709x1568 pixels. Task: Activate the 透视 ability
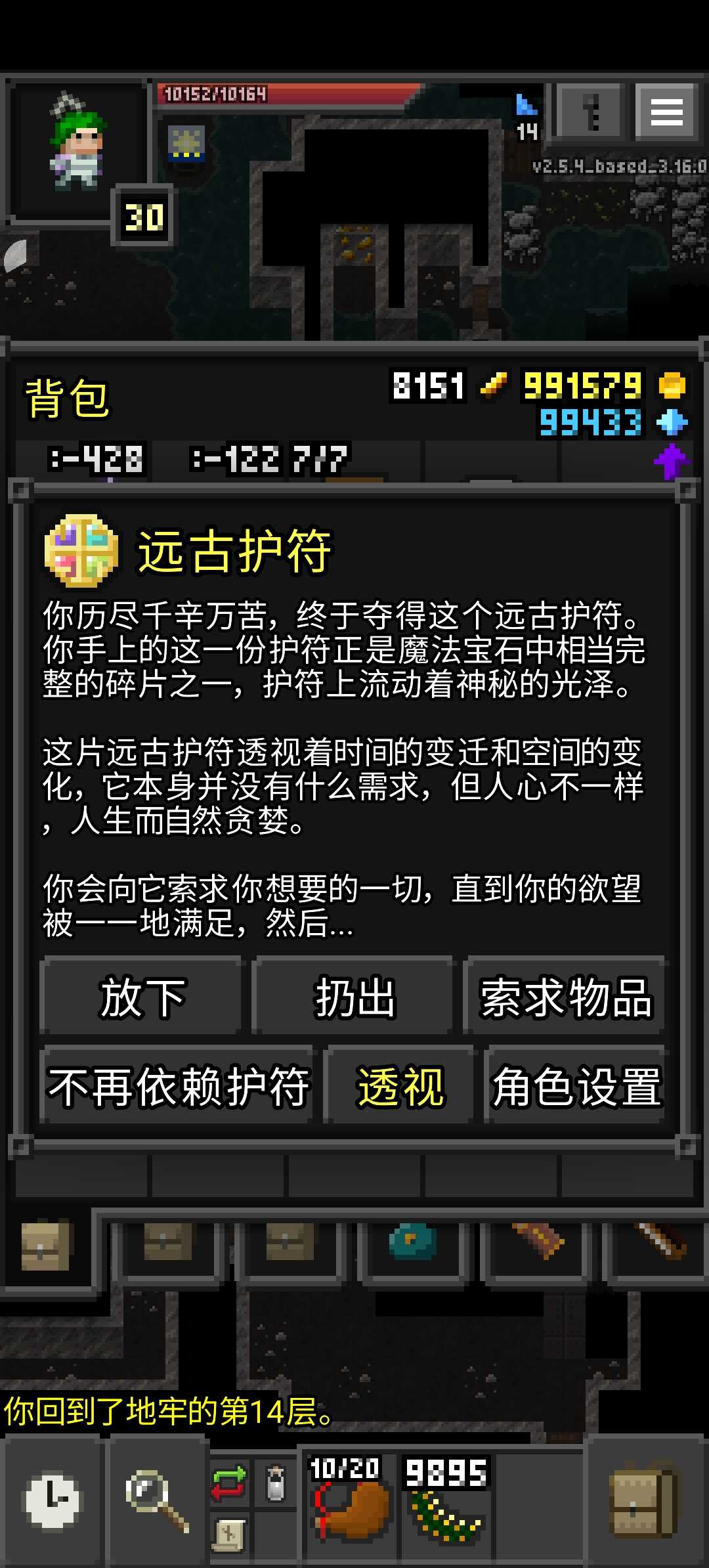[x=400, y=1086]
